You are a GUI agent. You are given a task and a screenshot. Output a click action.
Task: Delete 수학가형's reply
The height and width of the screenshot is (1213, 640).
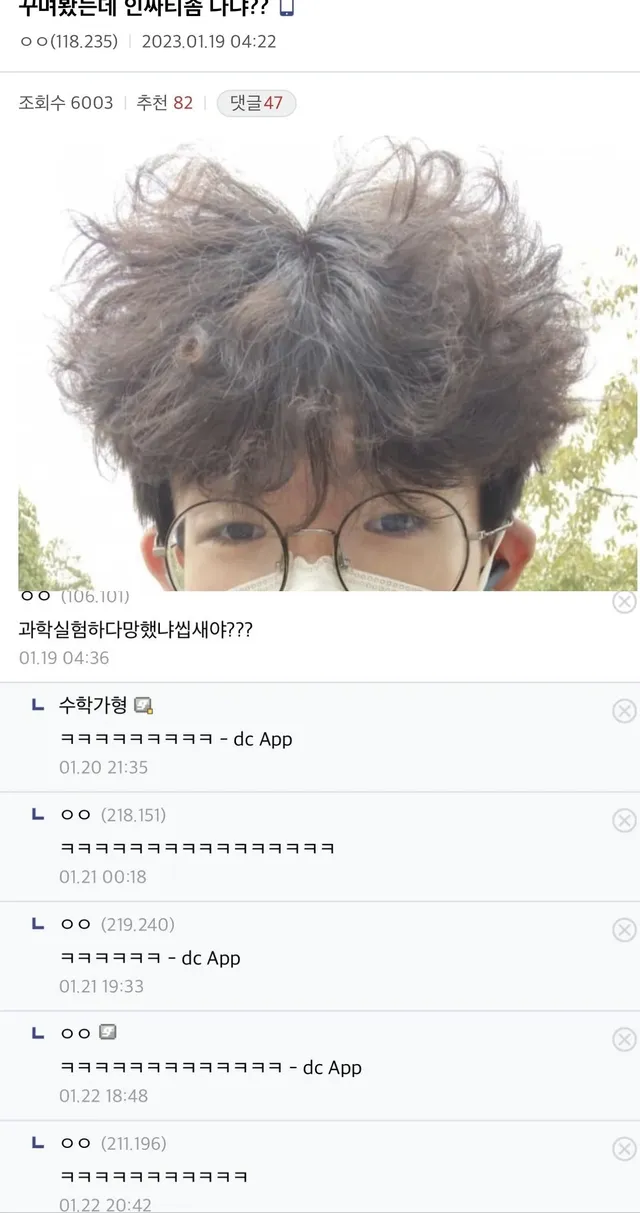624,711
